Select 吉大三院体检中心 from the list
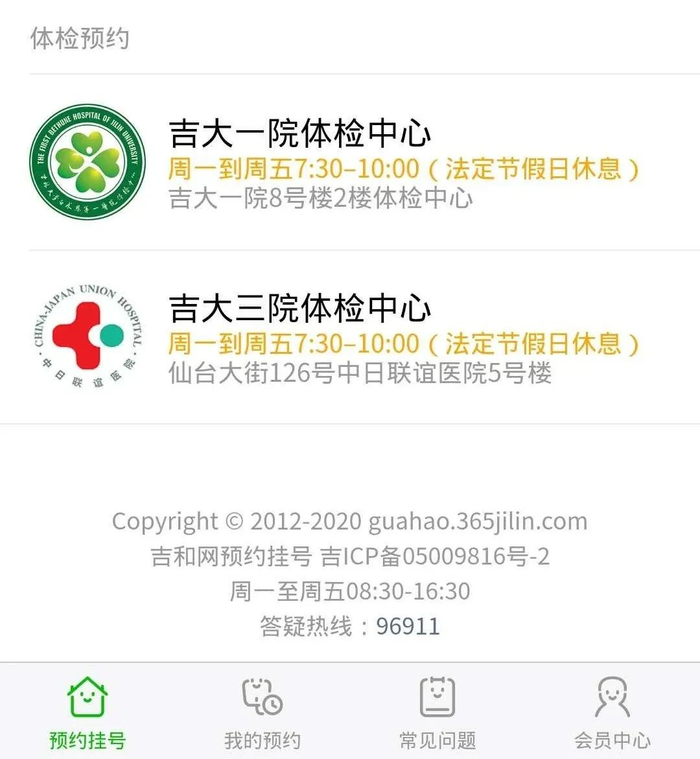700x759 pixels. tap(300, 307)
